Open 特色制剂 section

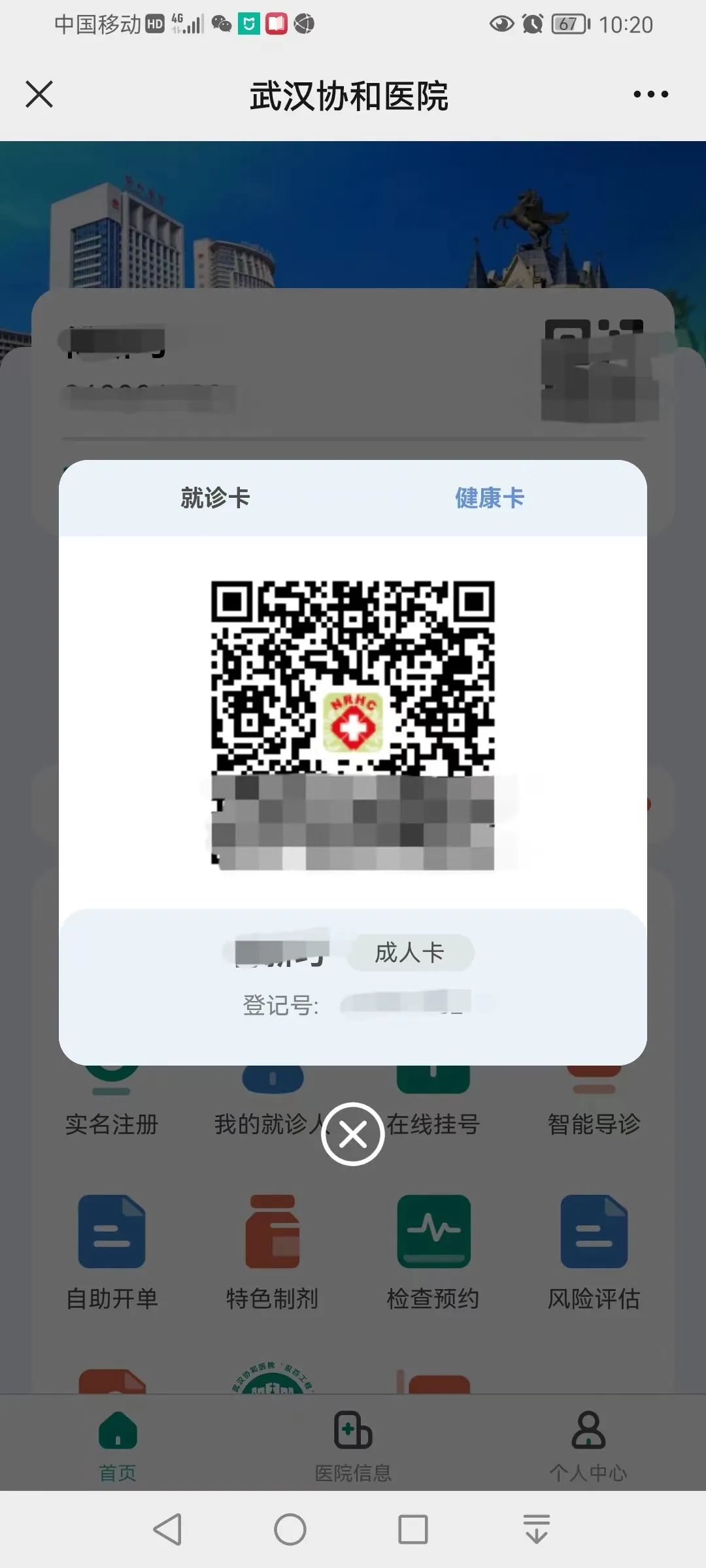tap(273, 1251)
